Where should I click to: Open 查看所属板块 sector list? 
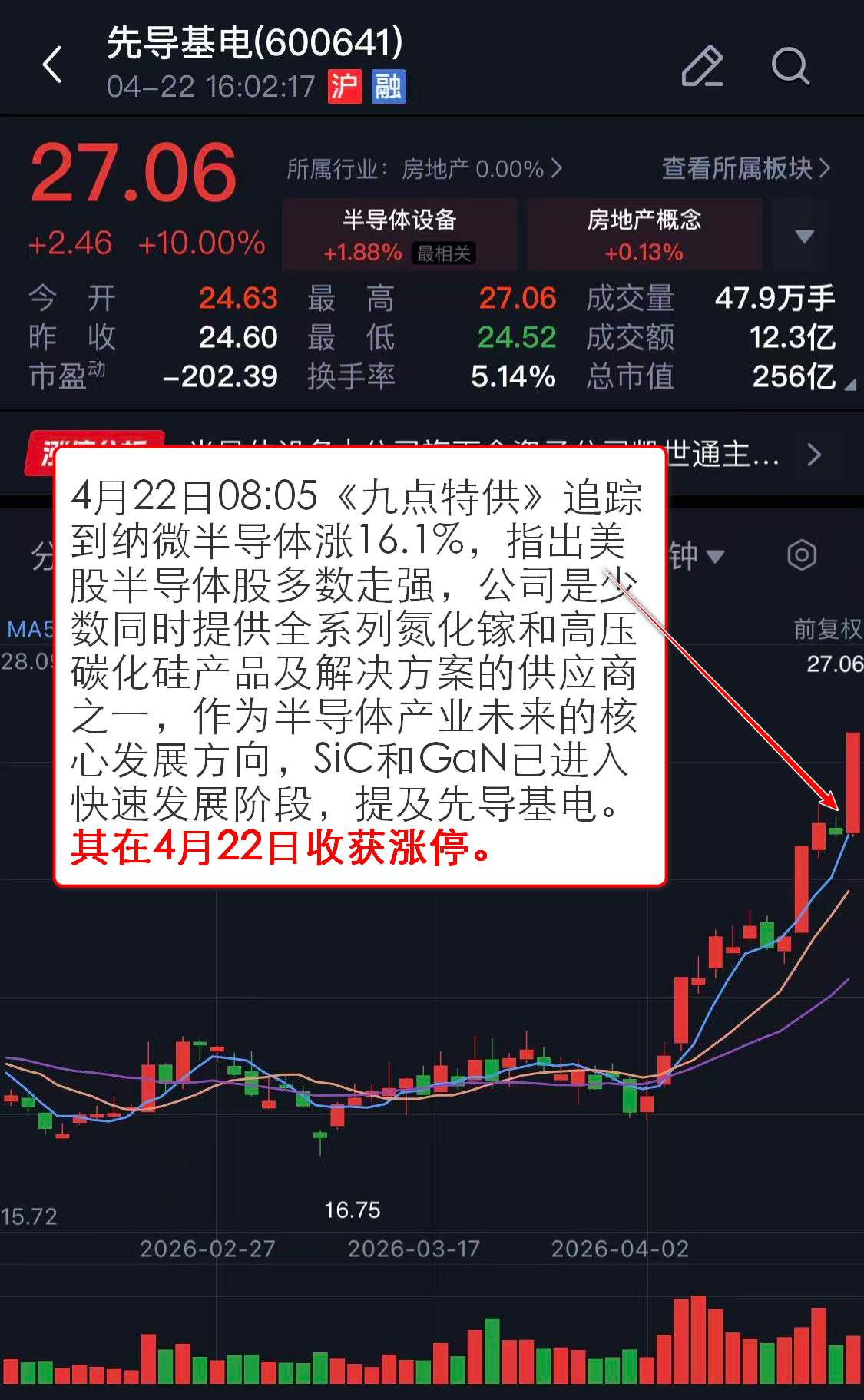pyautogui.click(x=745, y=168)
